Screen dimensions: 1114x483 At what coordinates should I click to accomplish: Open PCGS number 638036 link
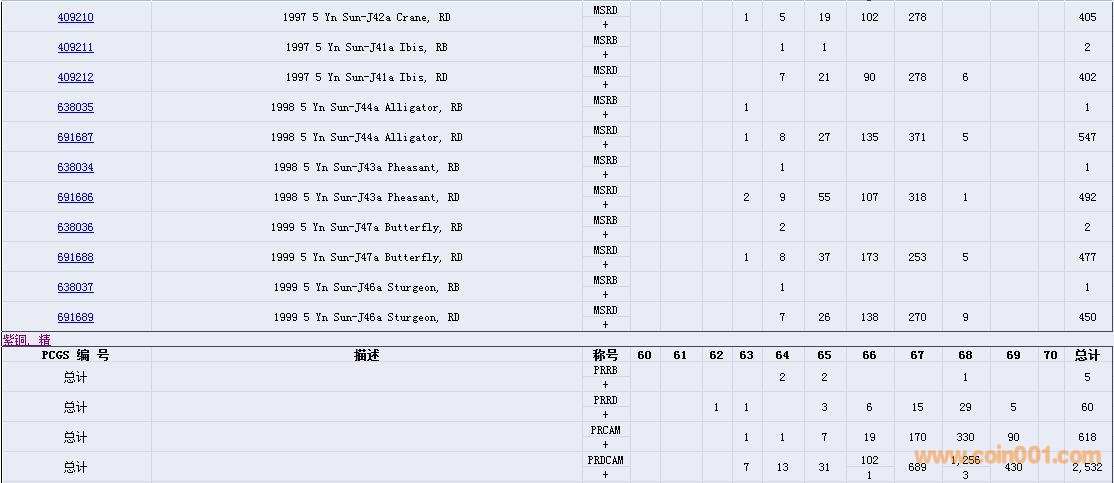[x=75, y=227]
